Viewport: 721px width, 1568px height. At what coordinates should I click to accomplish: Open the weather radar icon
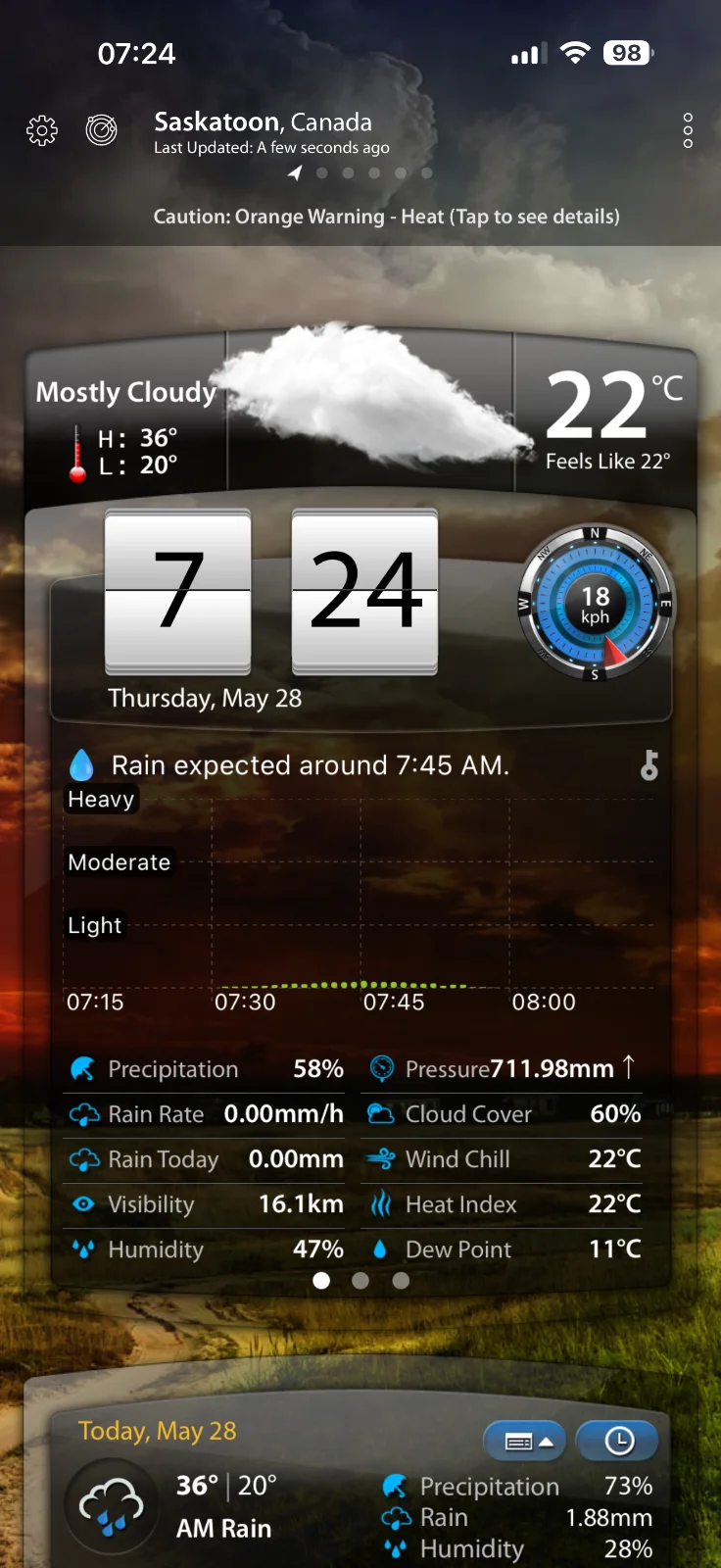pos(101,129)
